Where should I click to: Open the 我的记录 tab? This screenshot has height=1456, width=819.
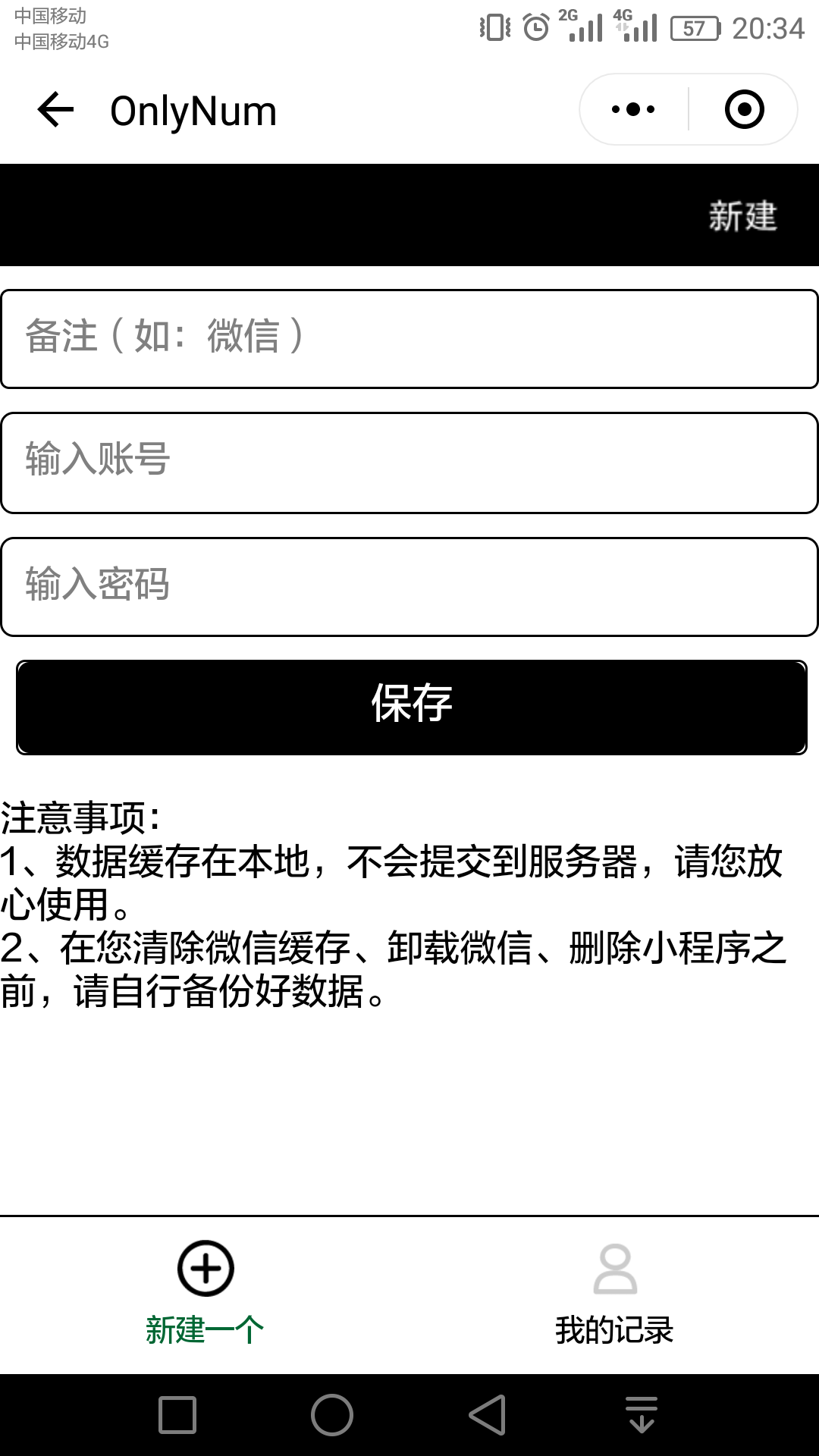pyautogui.click(x=614, y=1294)
